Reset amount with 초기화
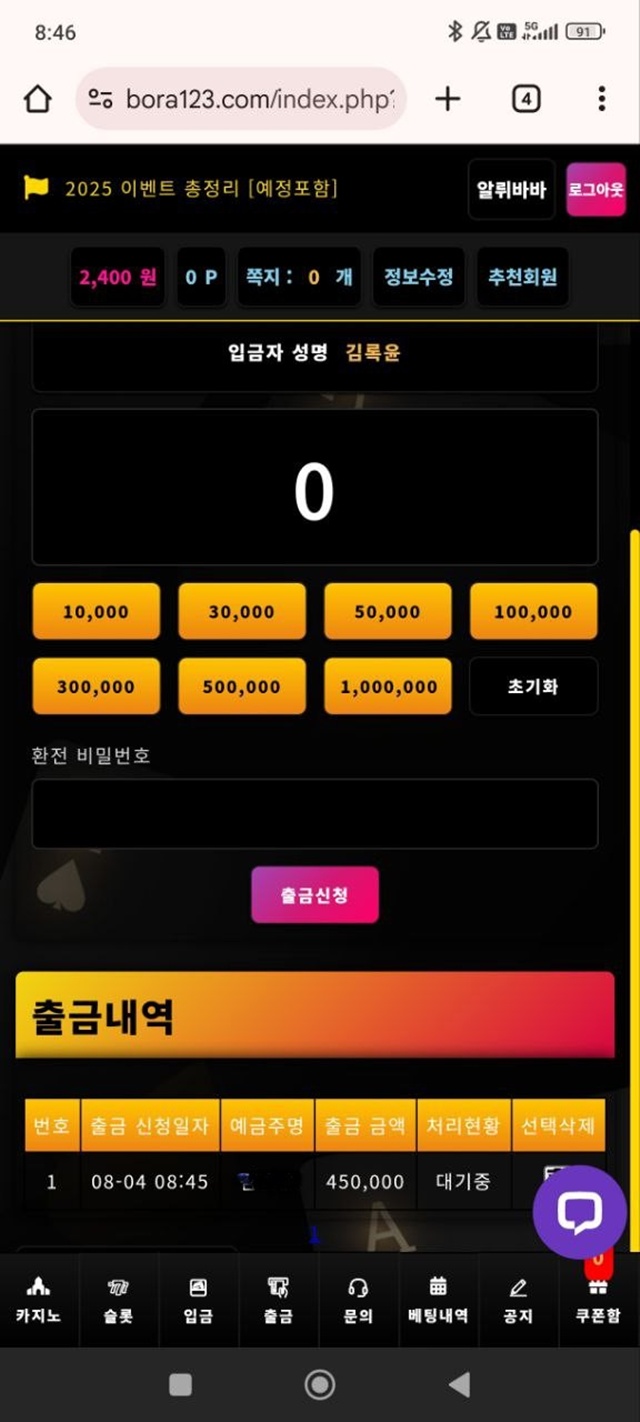Viewport: 640px width, 1422px height. coord(533,686)
